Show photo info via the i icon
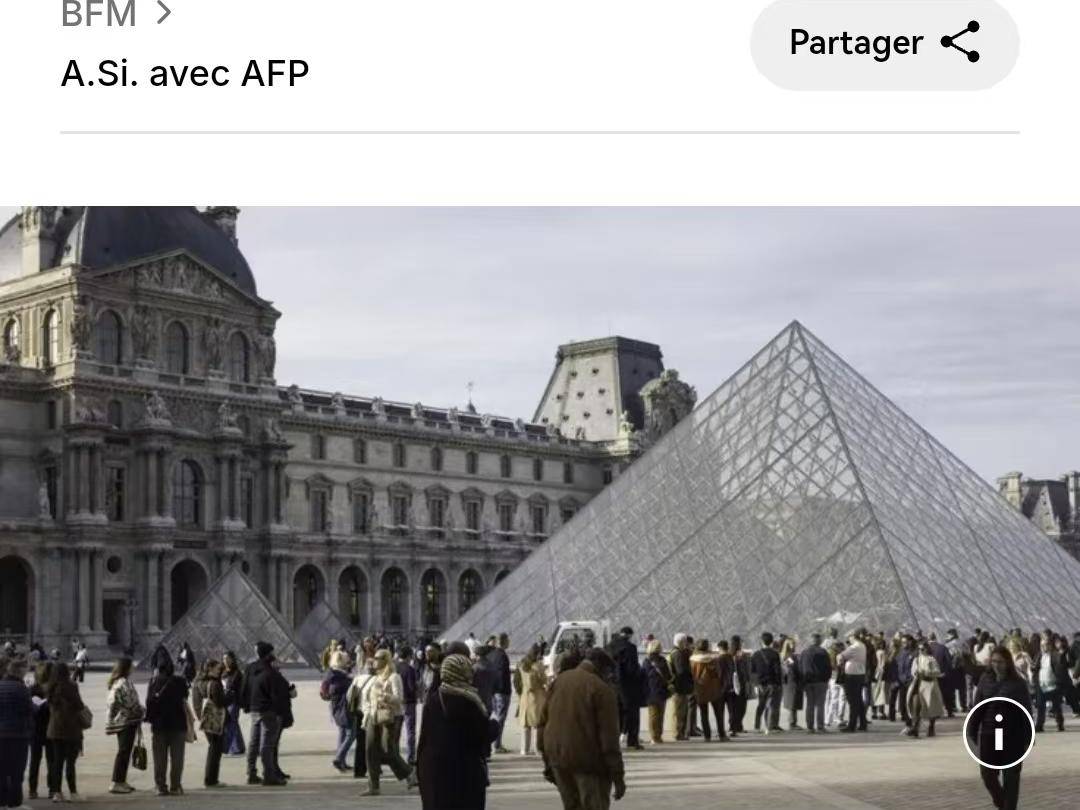The width and height of the screenshot is (1080, 810). click(998, 734)
